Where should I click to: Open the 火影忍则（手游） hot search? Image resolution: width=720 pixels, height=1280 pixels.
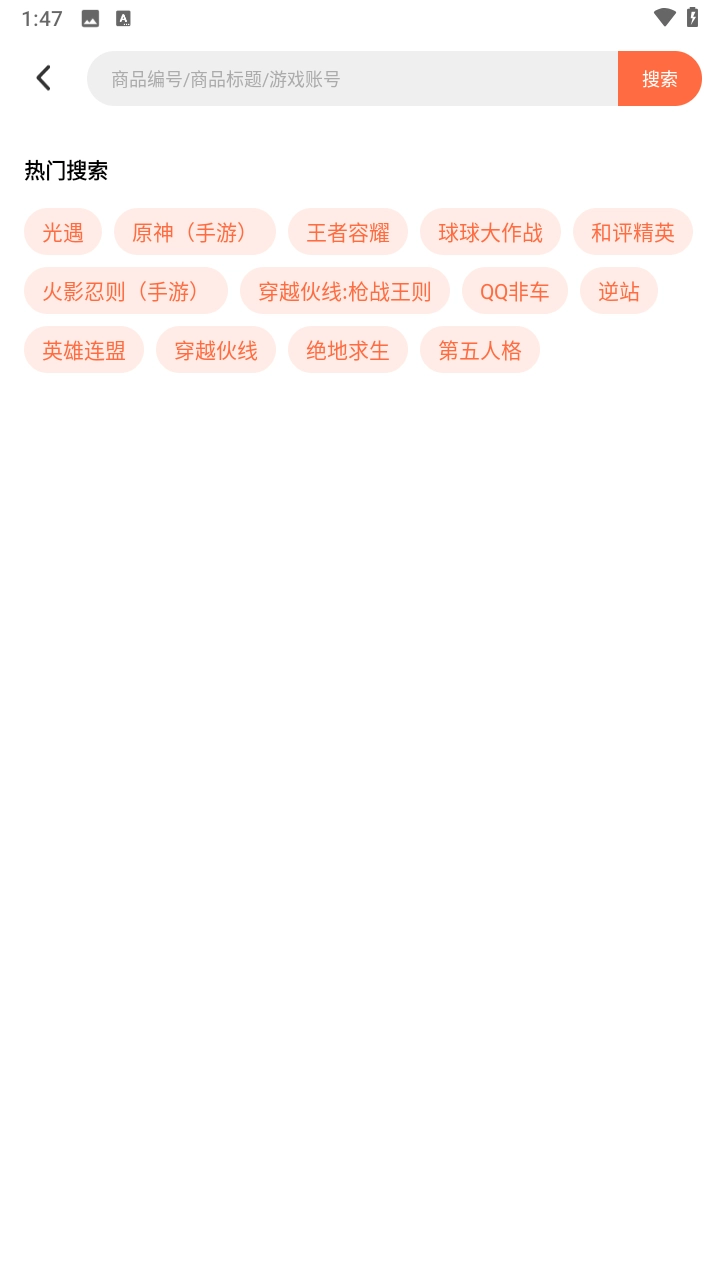[126, 291]
